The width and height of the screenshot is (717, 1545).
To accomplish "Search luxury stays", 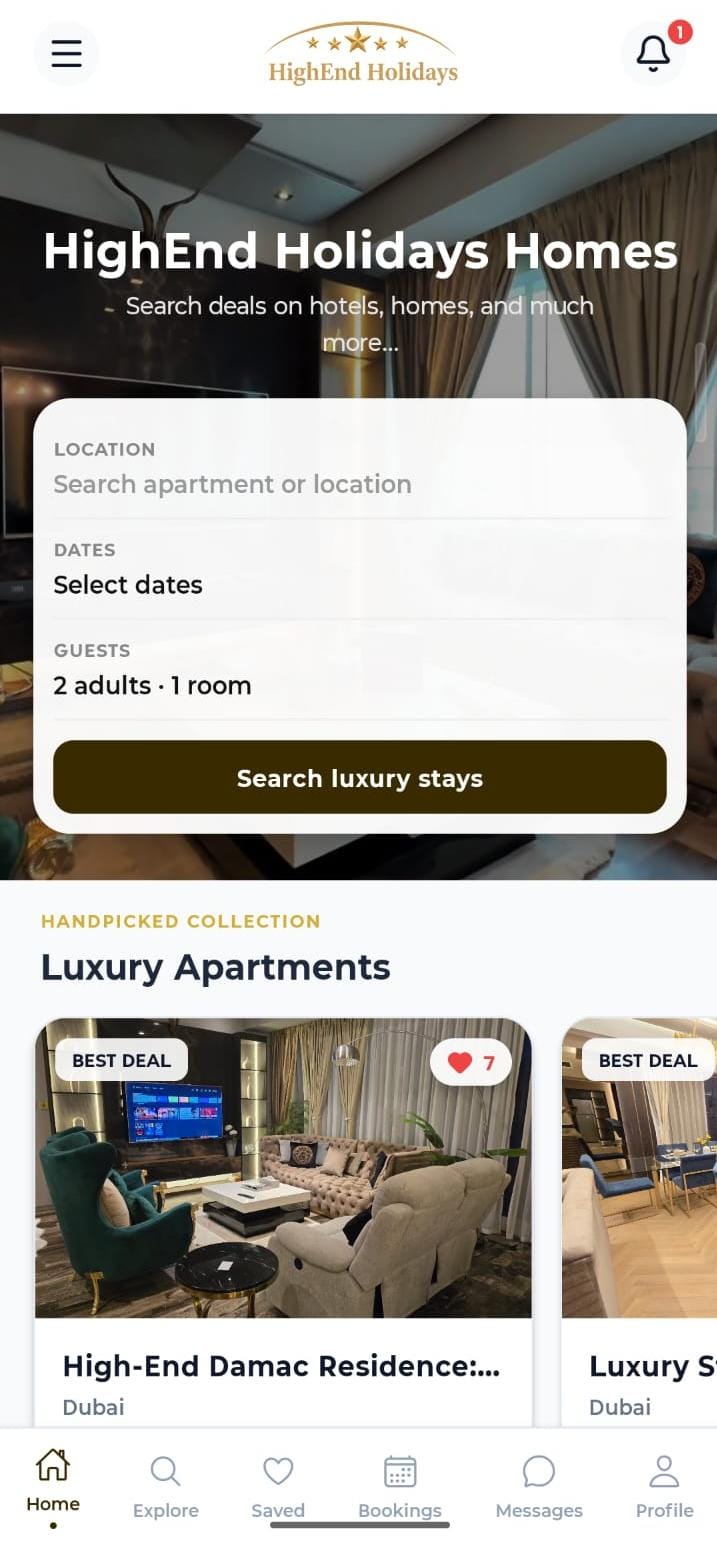I will [x=360, y=777].
